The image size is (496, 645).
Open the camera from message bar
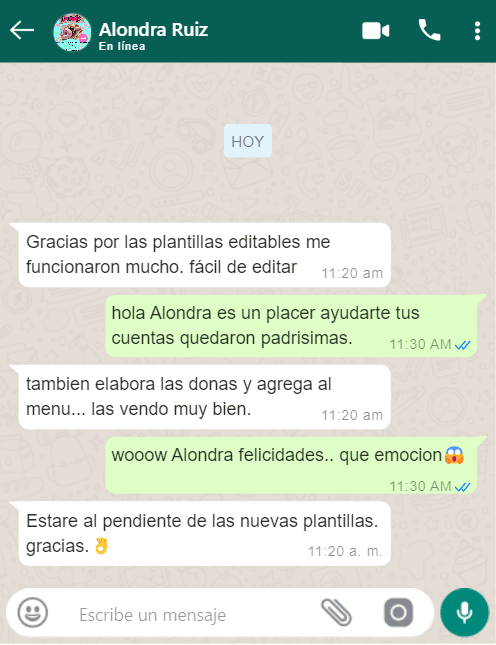coord(398,613)
